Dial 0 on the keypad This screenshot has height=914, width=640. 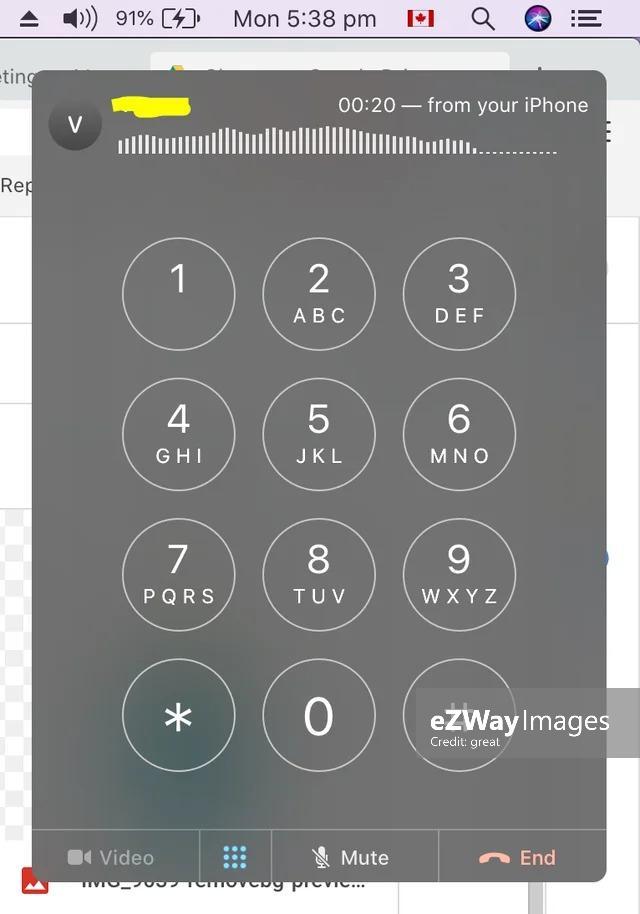319,715
